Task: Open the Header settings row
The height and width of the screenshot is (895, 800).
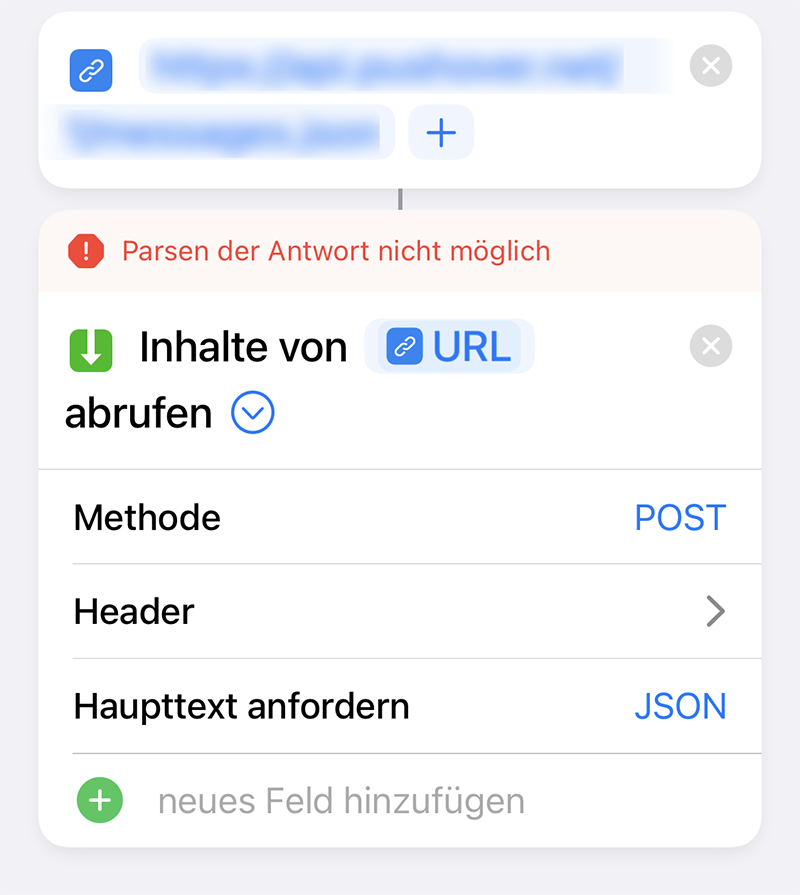Action: (x=400, y=611)
